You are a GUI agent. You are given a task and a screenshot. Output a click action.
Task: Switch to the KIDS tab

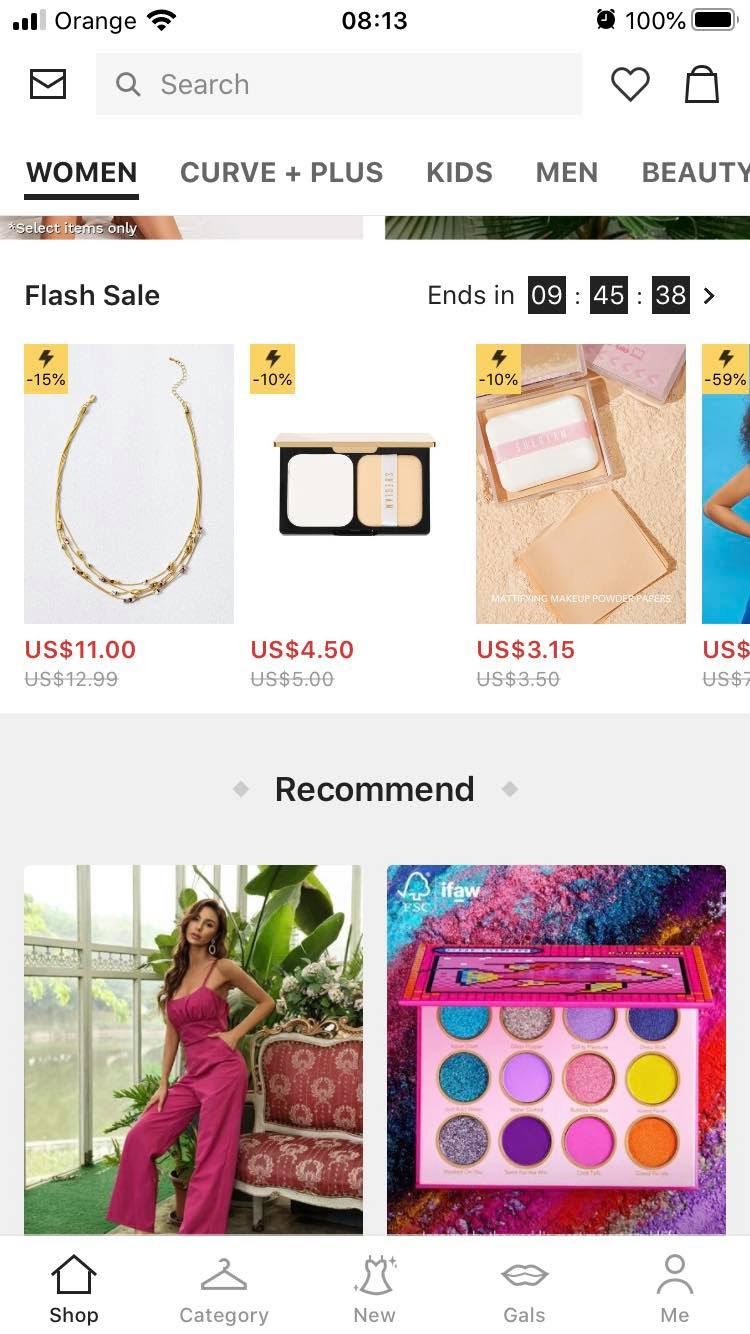tap(459, 172)
